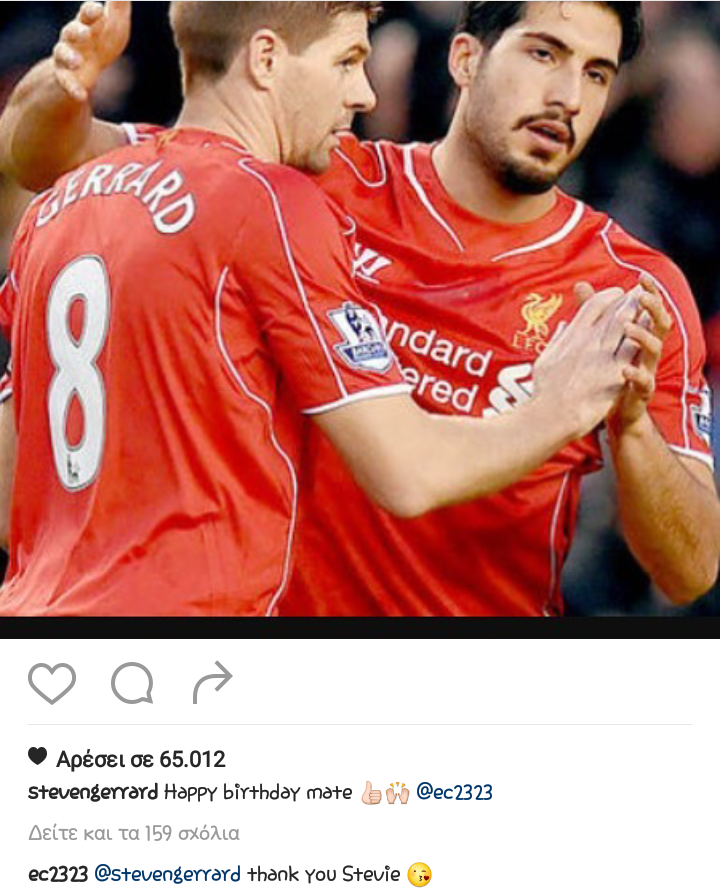This screenshot has width=720, height=893.
Task: Like the post with the heart icon
Action: pos(52,684)
